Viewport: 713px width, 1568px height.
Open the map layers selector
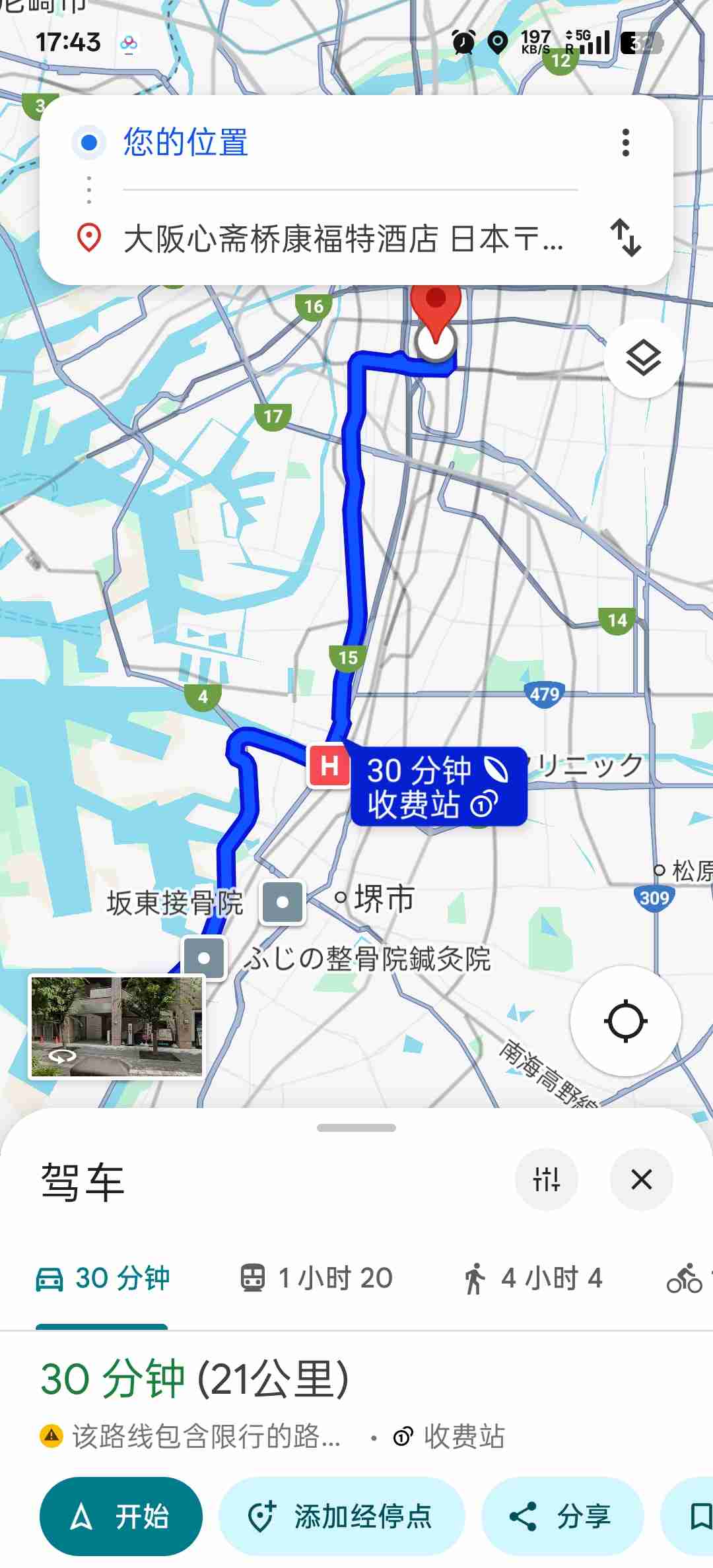tap(643, 359)
